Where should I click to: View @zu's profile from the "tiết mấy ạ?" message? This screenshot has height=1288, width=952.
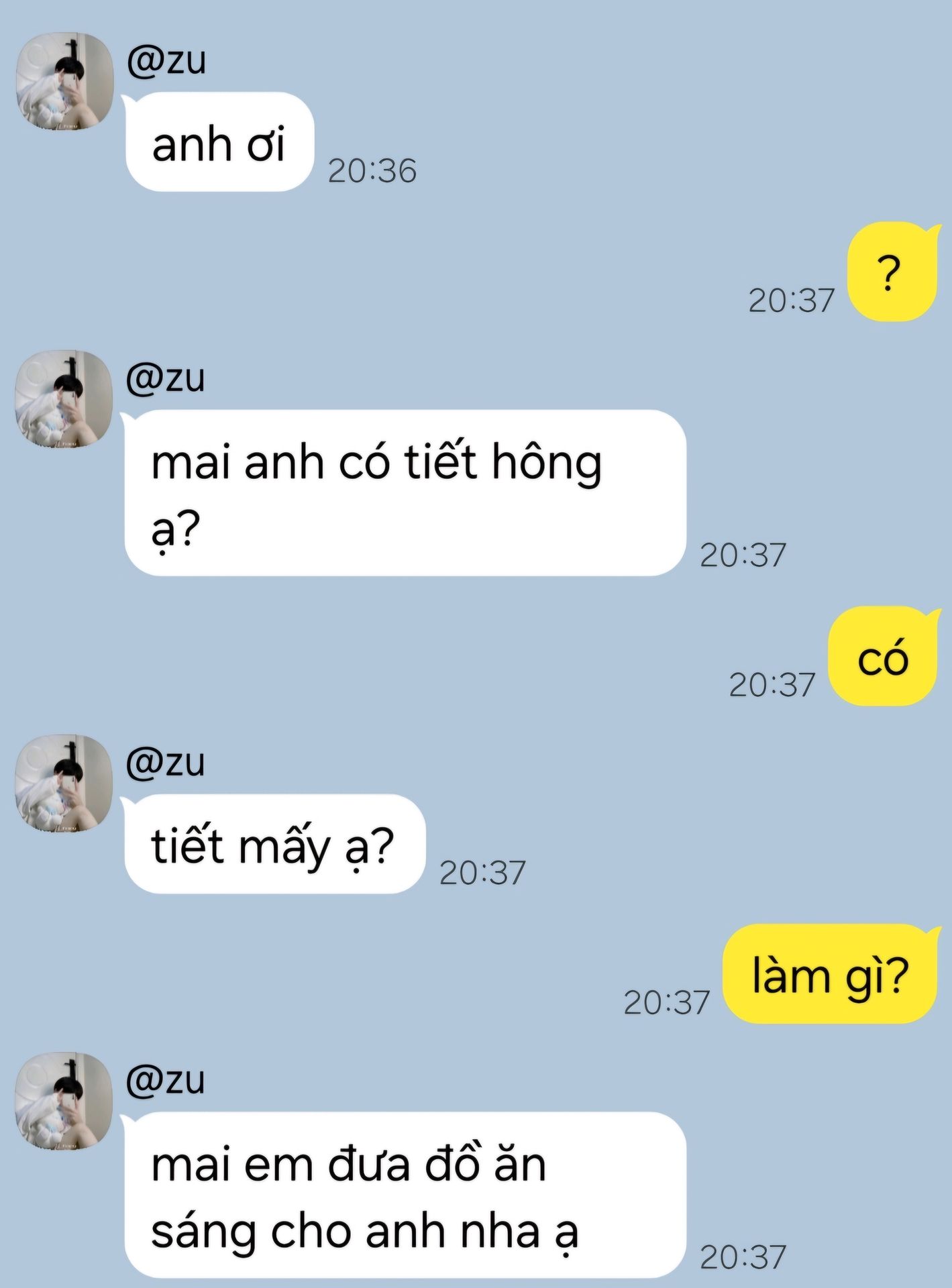(64, 783)
